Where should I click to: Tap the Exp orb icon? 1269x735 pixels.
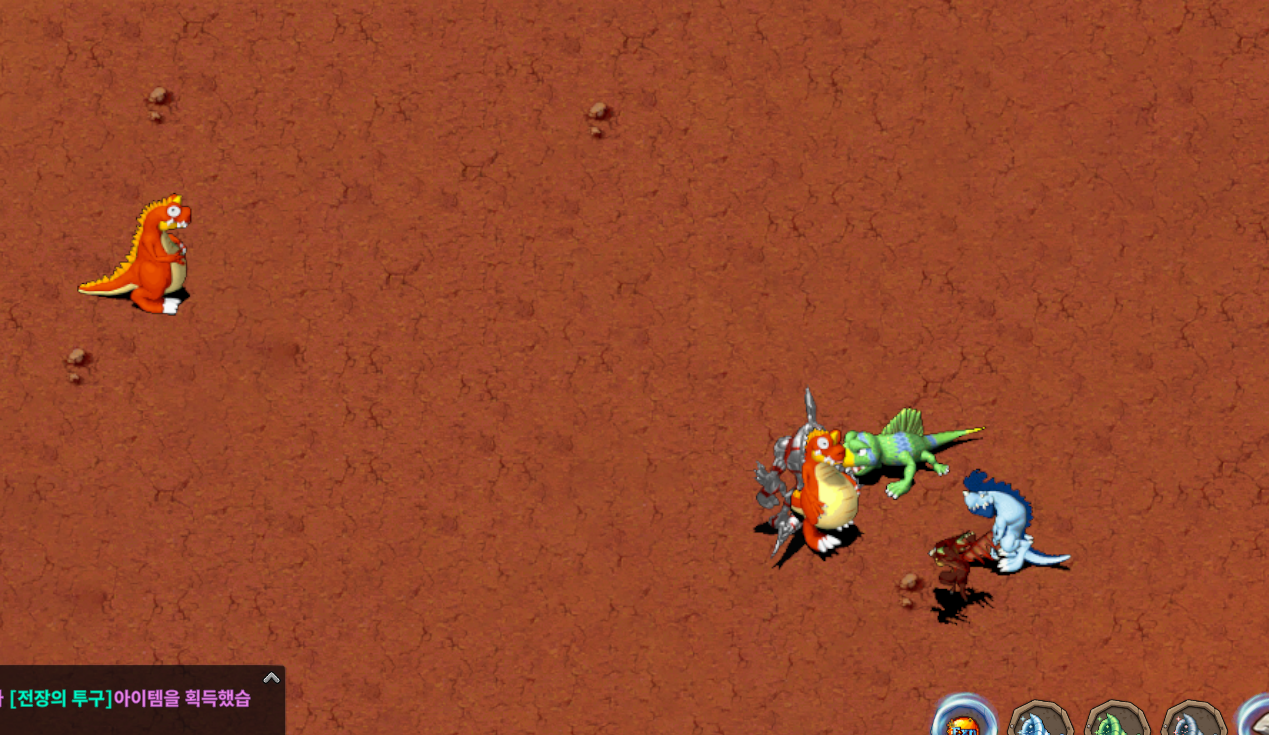tap(964, 720)
